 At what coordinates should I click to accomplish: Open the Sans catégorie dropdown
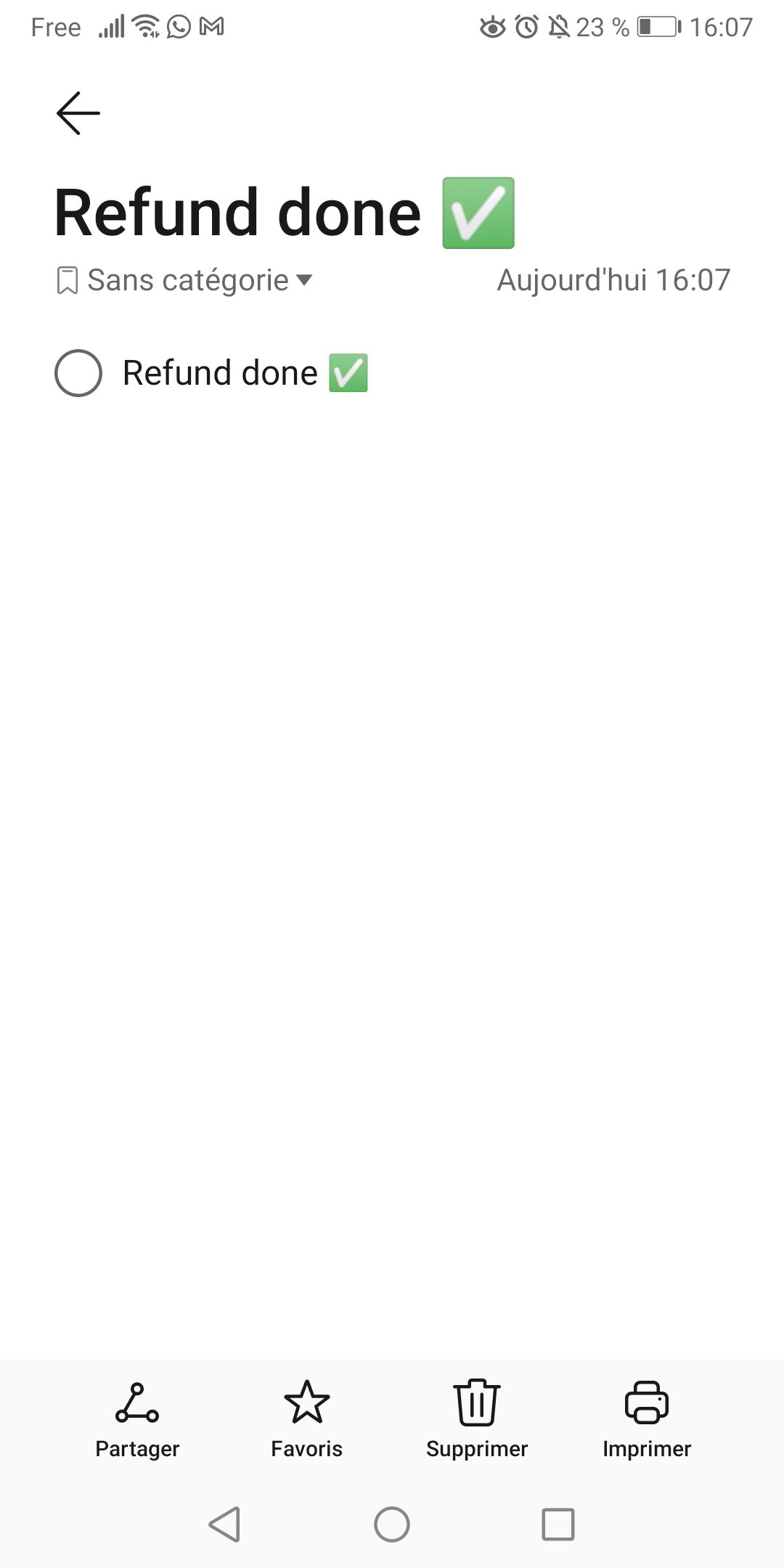(x=186, y=280)
